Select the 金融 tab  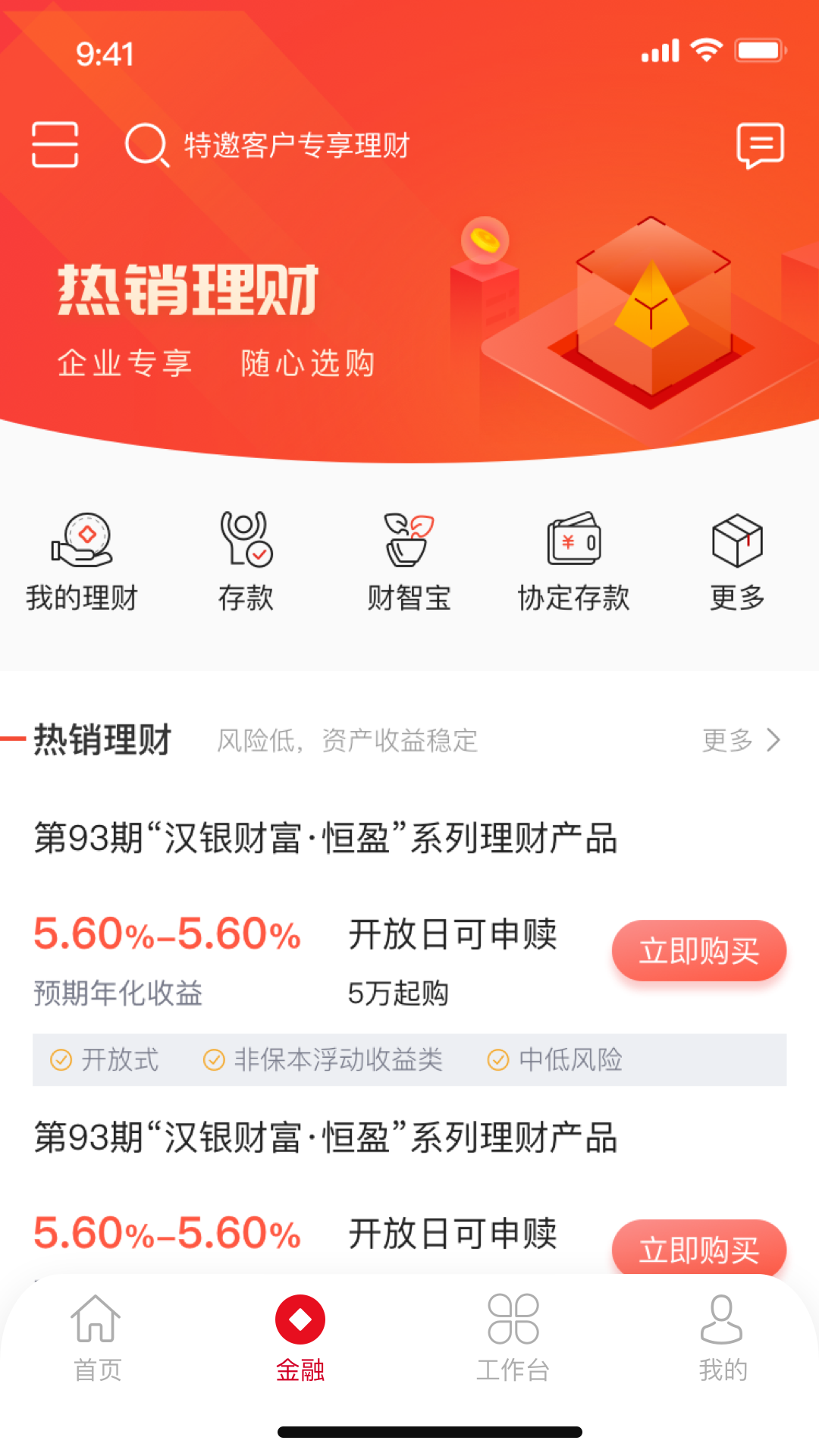[x=300, y=1338]
